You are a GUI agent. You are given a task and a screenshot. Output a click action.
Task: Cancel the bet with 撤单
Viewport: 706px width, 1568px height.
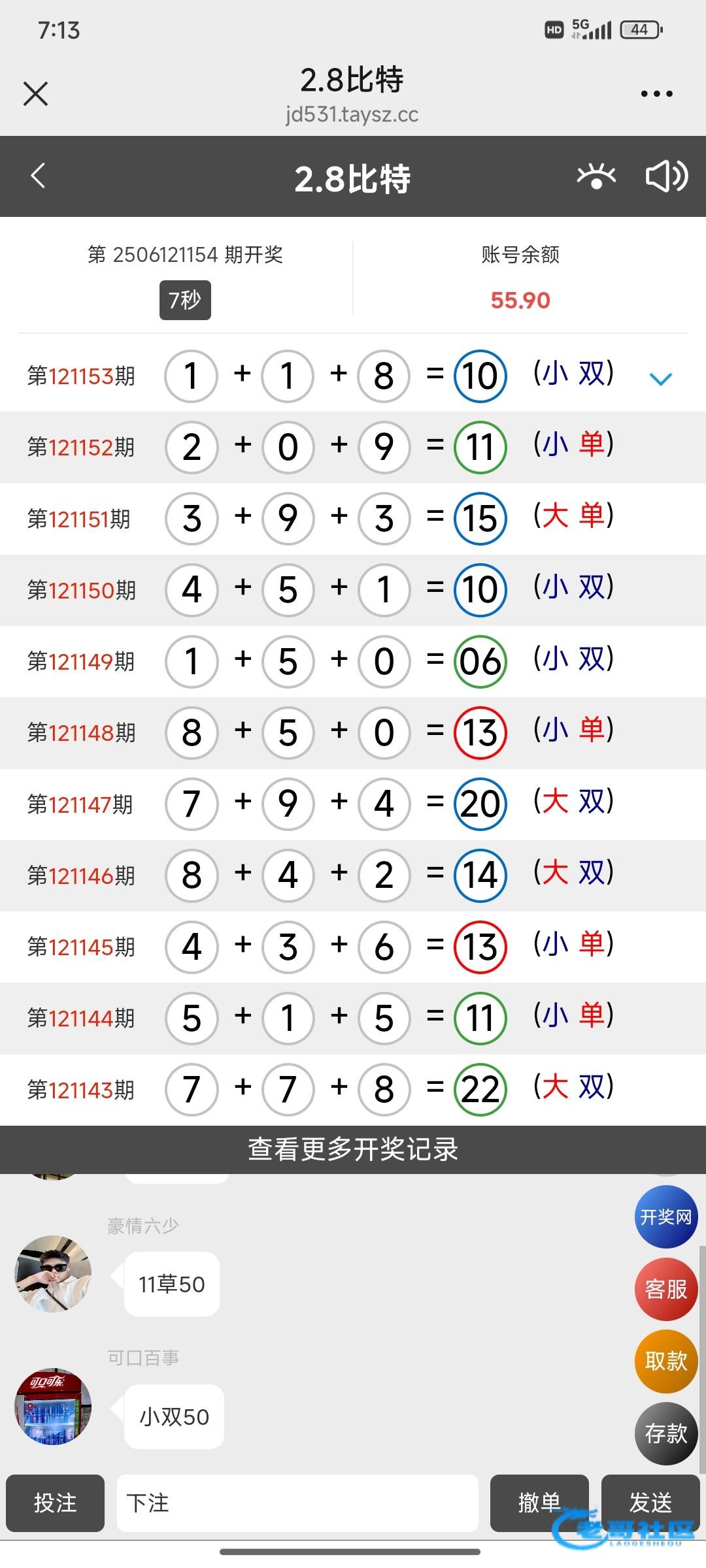click(539, 1503)
